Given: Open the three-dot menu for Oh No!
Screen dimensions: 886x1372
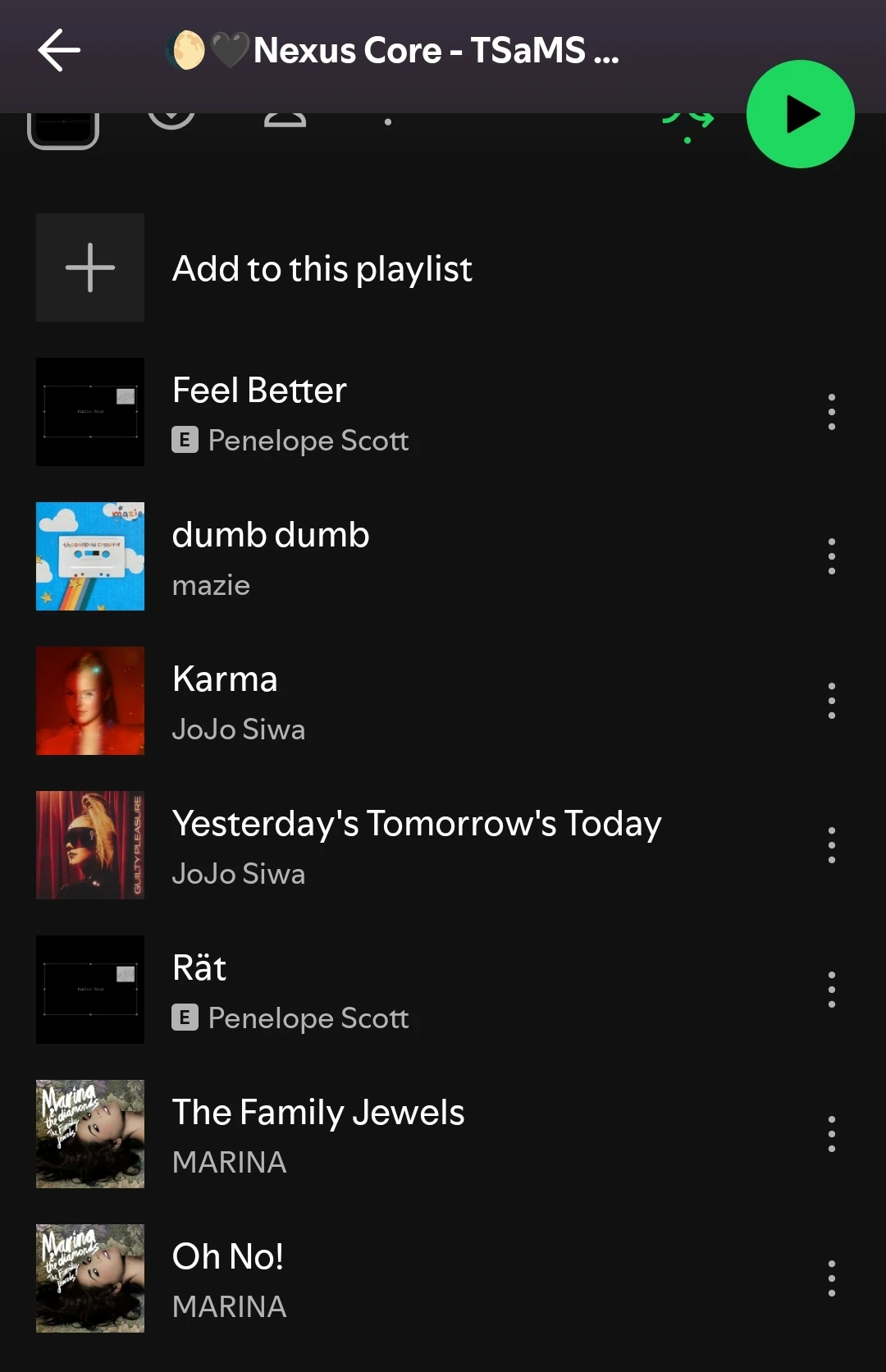Looking at the screenshot, I should (x=831, y=1278).
